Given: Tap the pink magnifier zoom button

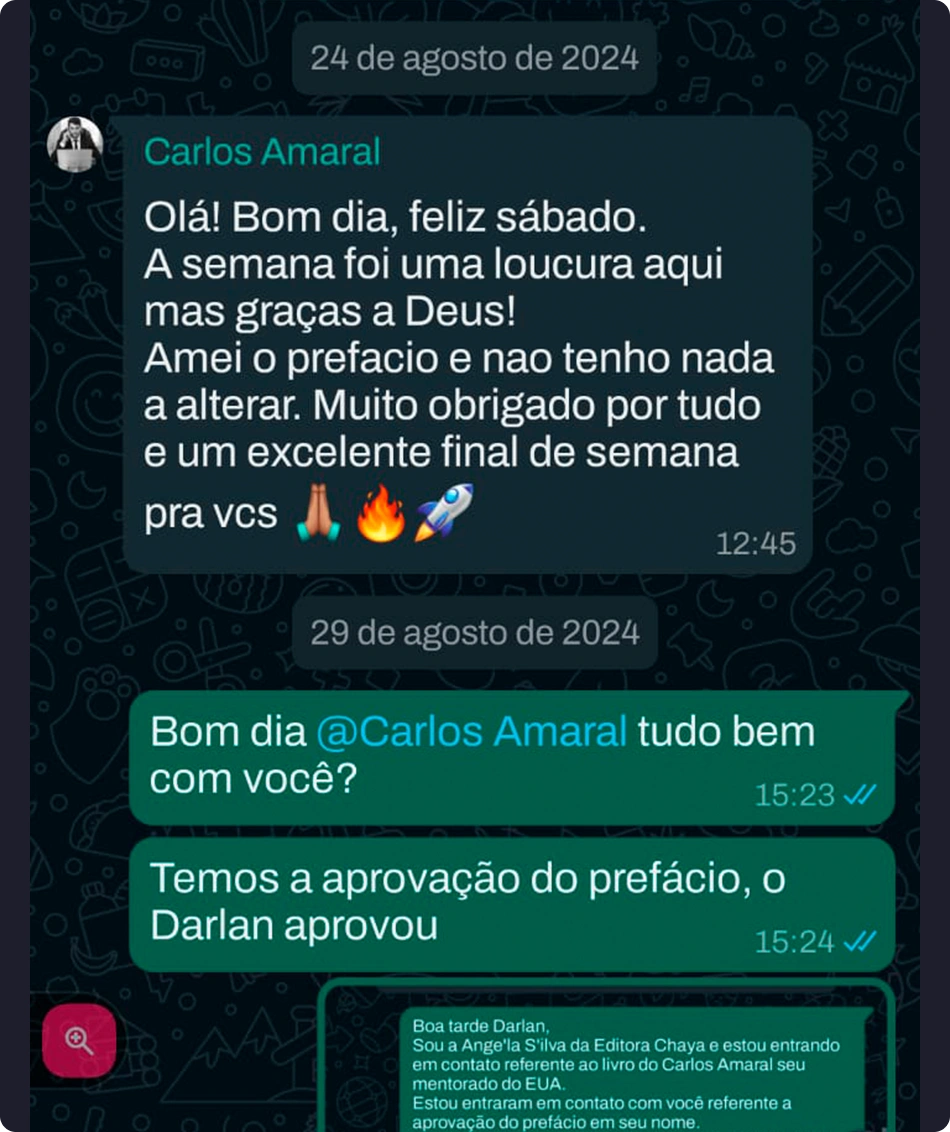Looking at the screenshot, I should pyautogui.click(x=79, y=1040).
